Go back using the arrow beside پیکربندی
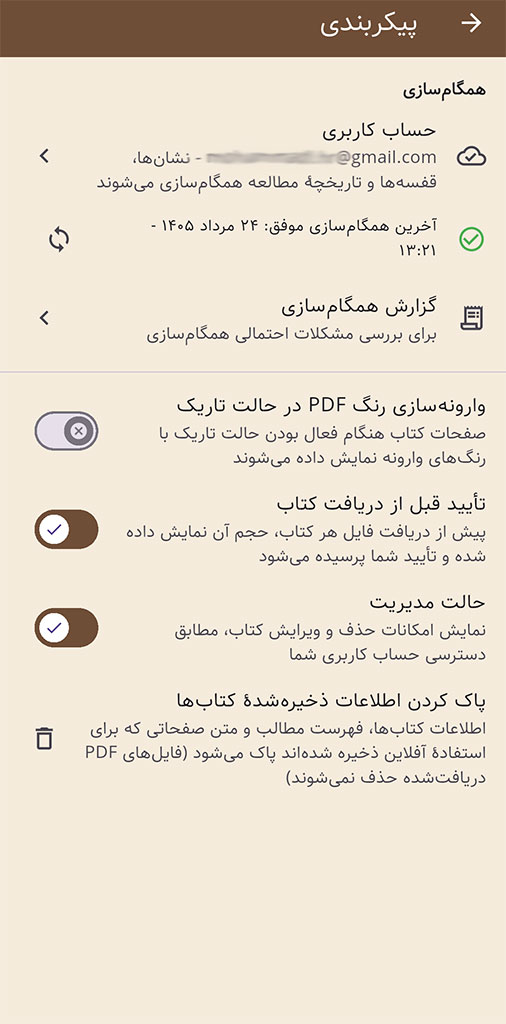The width and height of the screenshot is (506, 1024). point(471,24)
